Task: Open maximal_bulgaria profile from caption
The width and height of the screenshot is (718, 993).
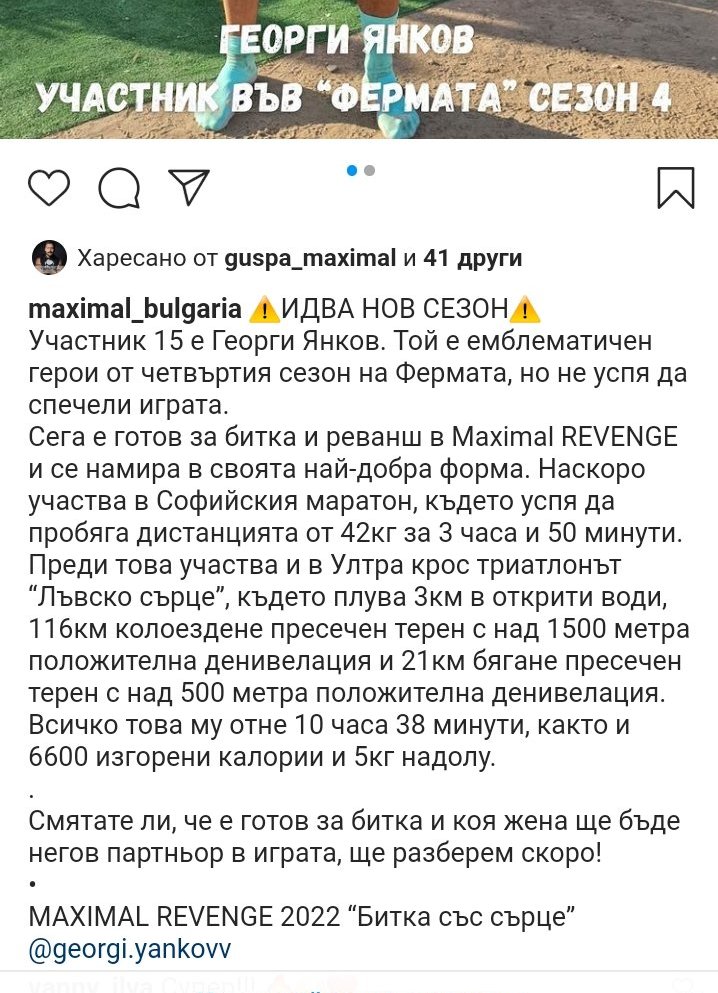Action: click(x=135, y=309)
